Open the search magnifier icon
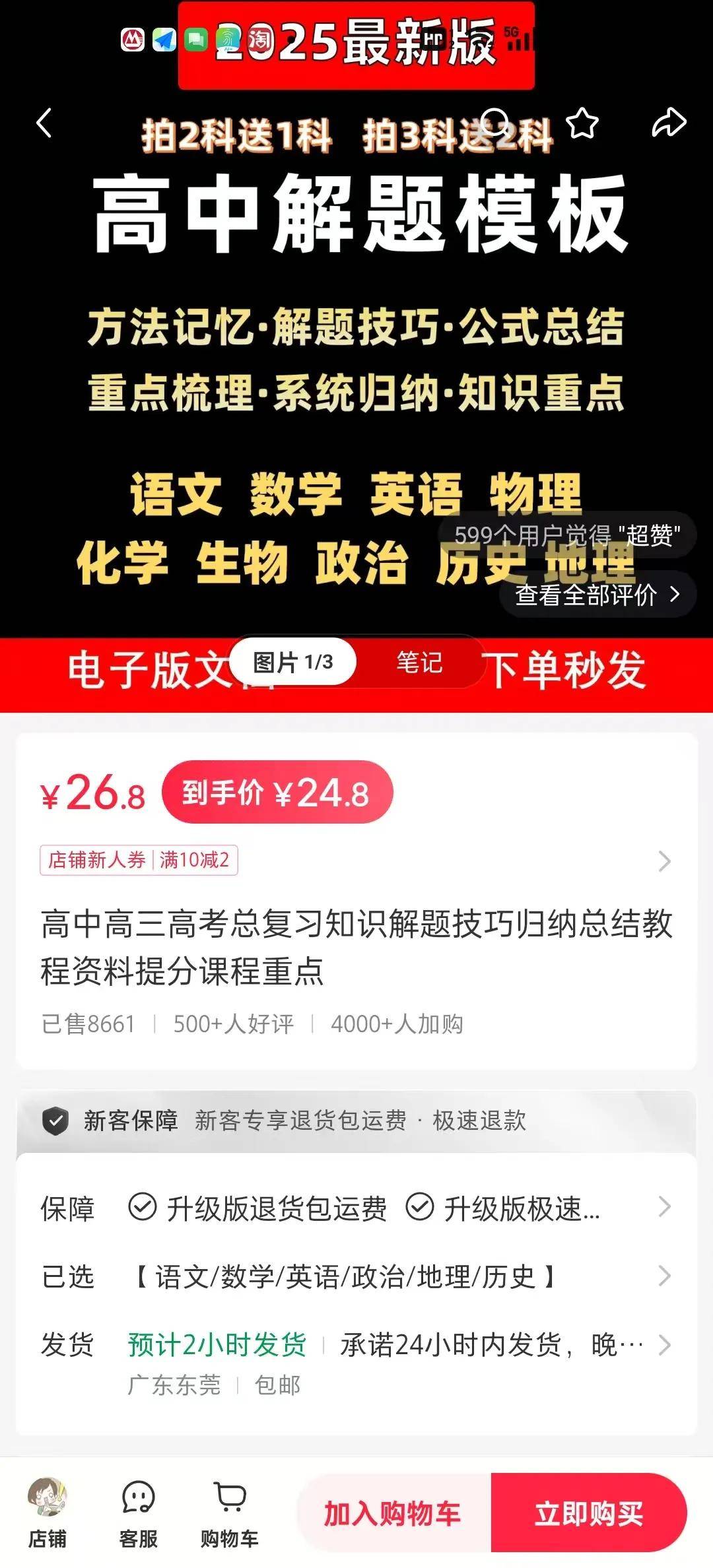713x1568 pixels. coord(494,123)
